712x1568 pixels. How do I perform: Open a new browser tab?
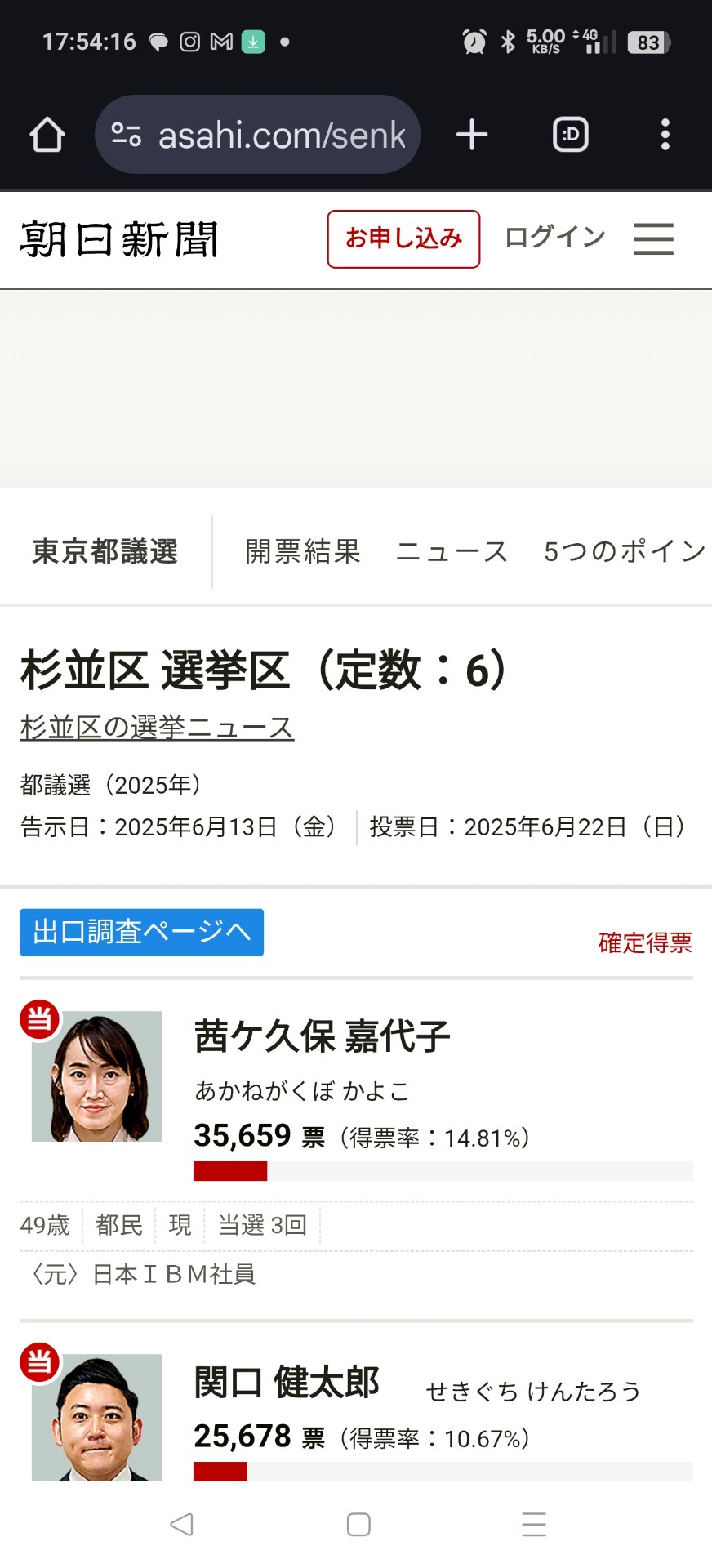(472, 135)
